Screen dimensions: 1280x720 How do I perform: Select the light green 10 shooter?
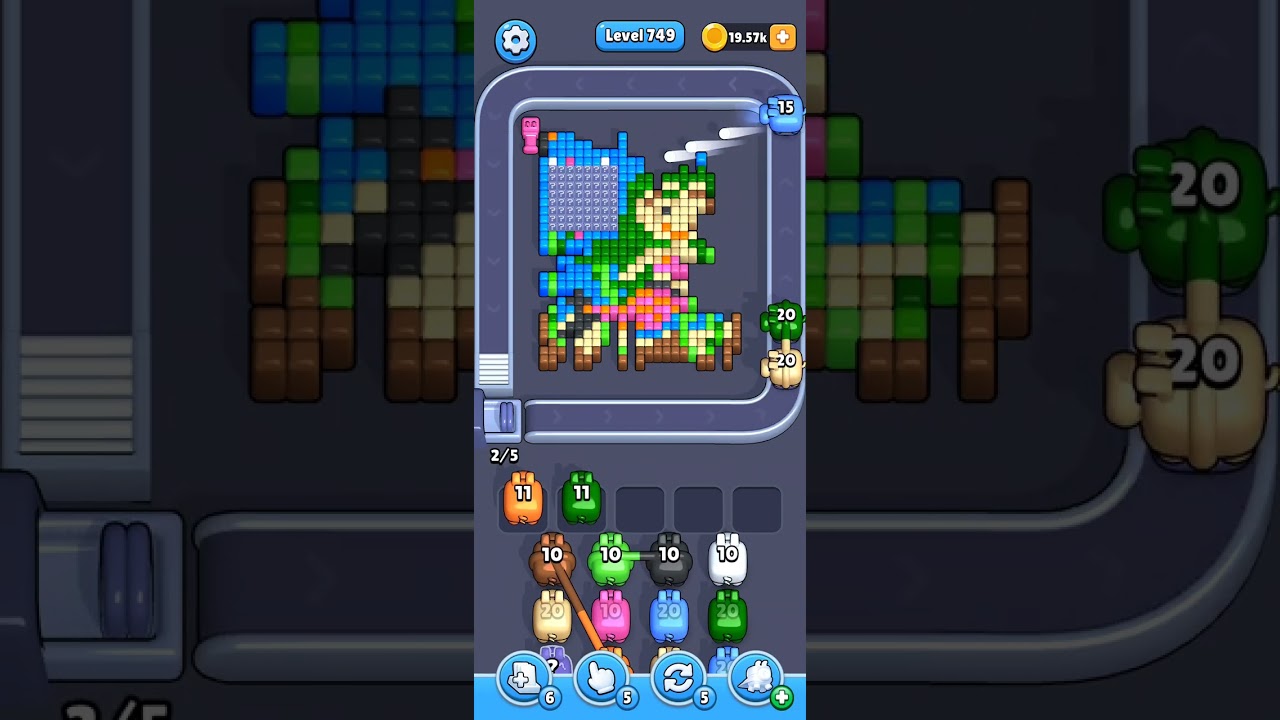610,562
